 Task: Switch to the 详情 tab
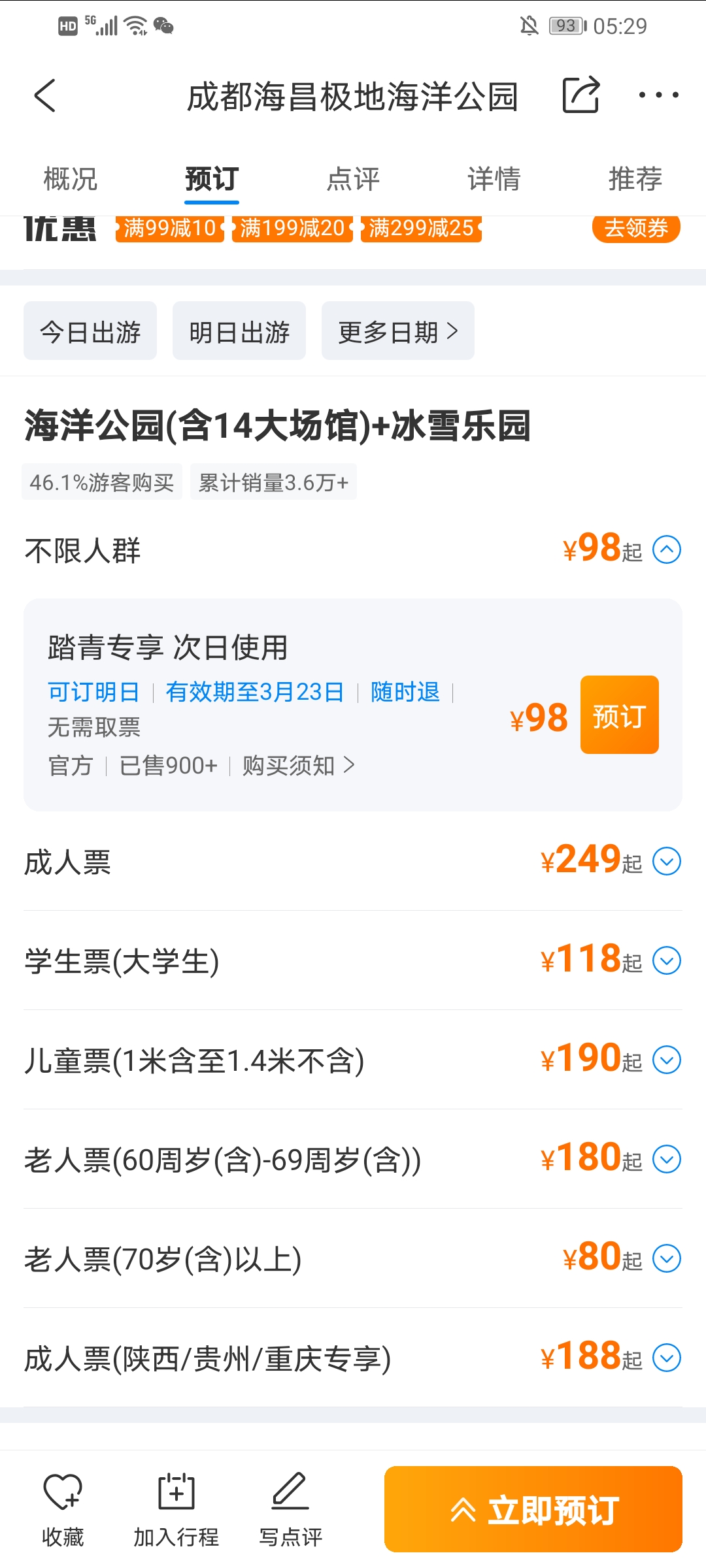pos(494,179)
